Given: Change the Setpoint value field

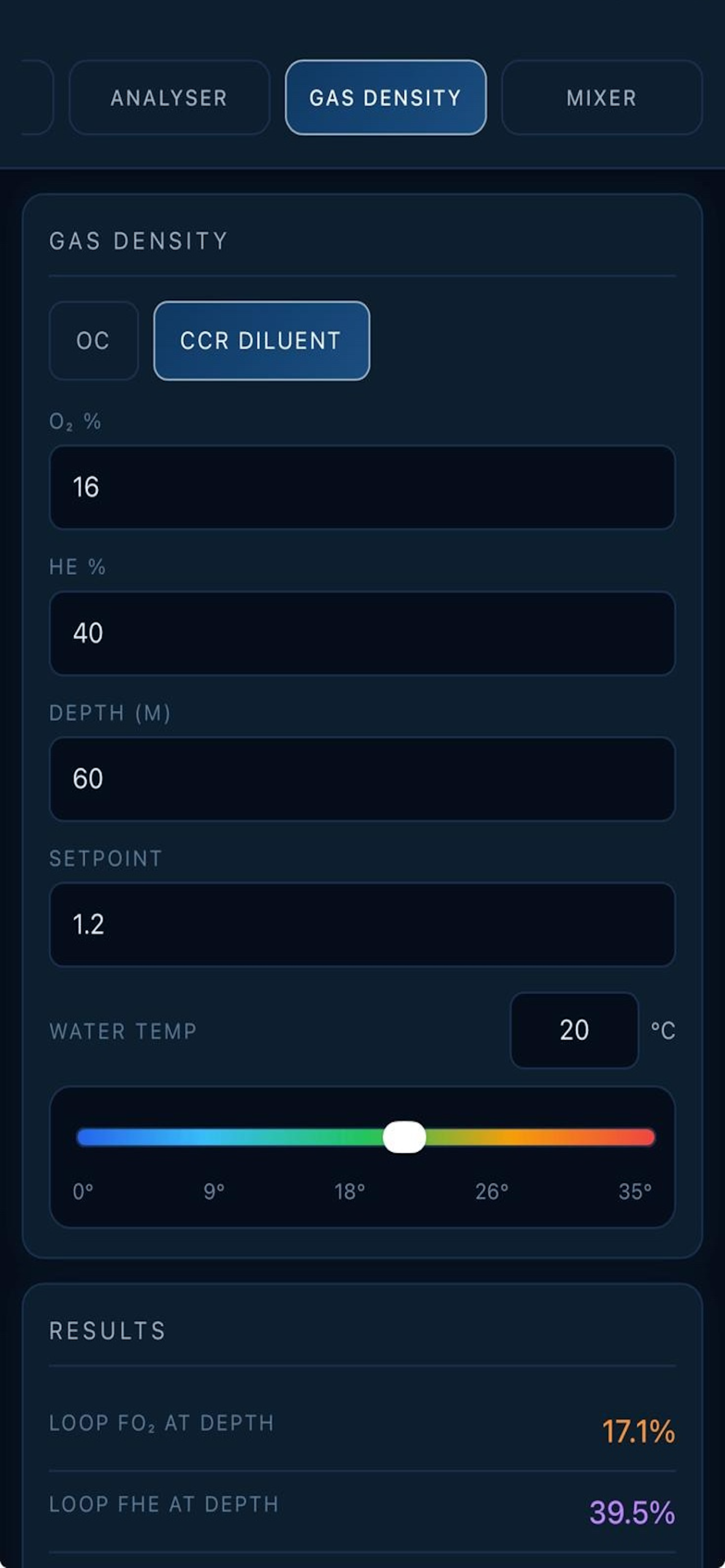Looking at the screenshot, I should point(362,924).
